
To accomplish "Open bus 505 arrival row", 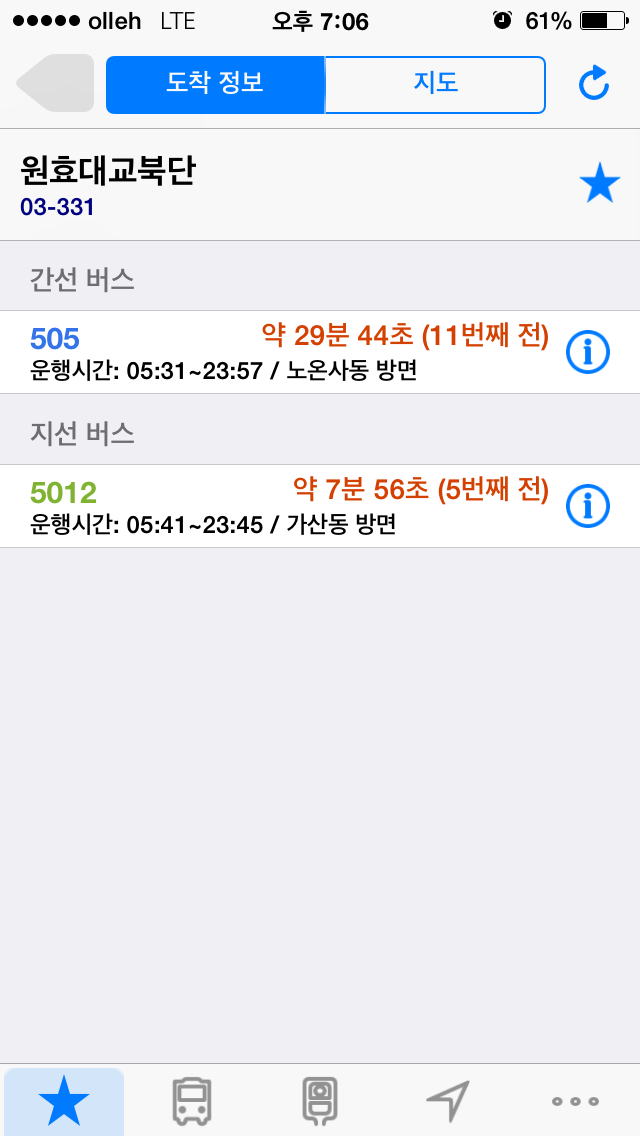I will tap(290, 352).
